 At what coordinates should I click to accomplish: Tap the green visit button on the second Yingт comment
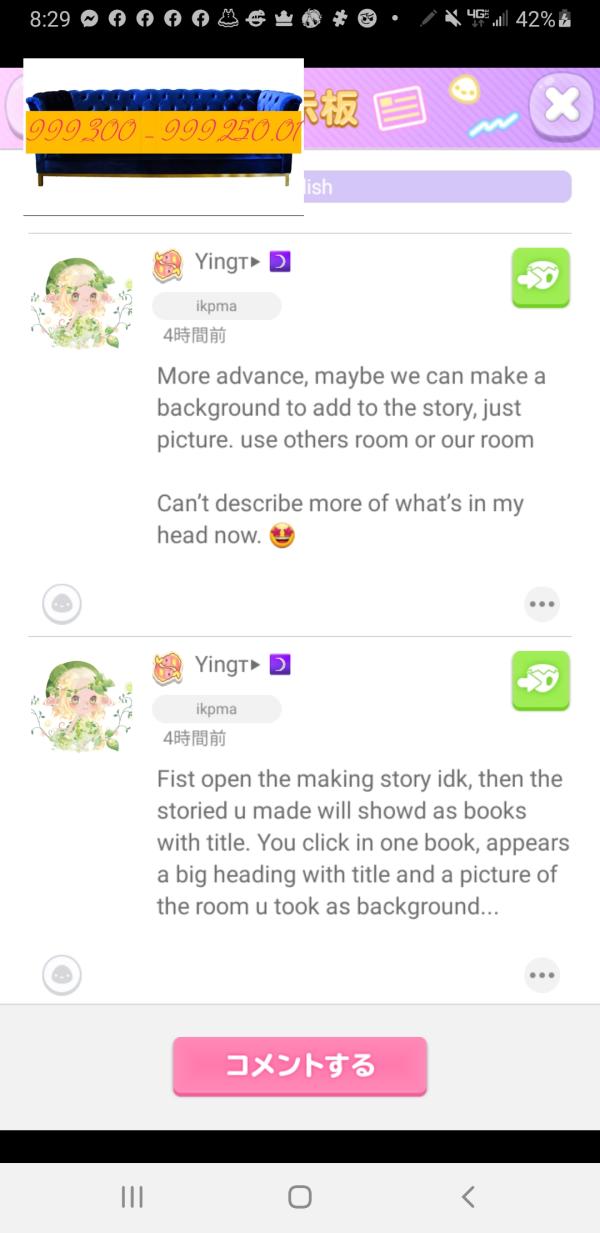pyautogui.click(x=540, y=681)
